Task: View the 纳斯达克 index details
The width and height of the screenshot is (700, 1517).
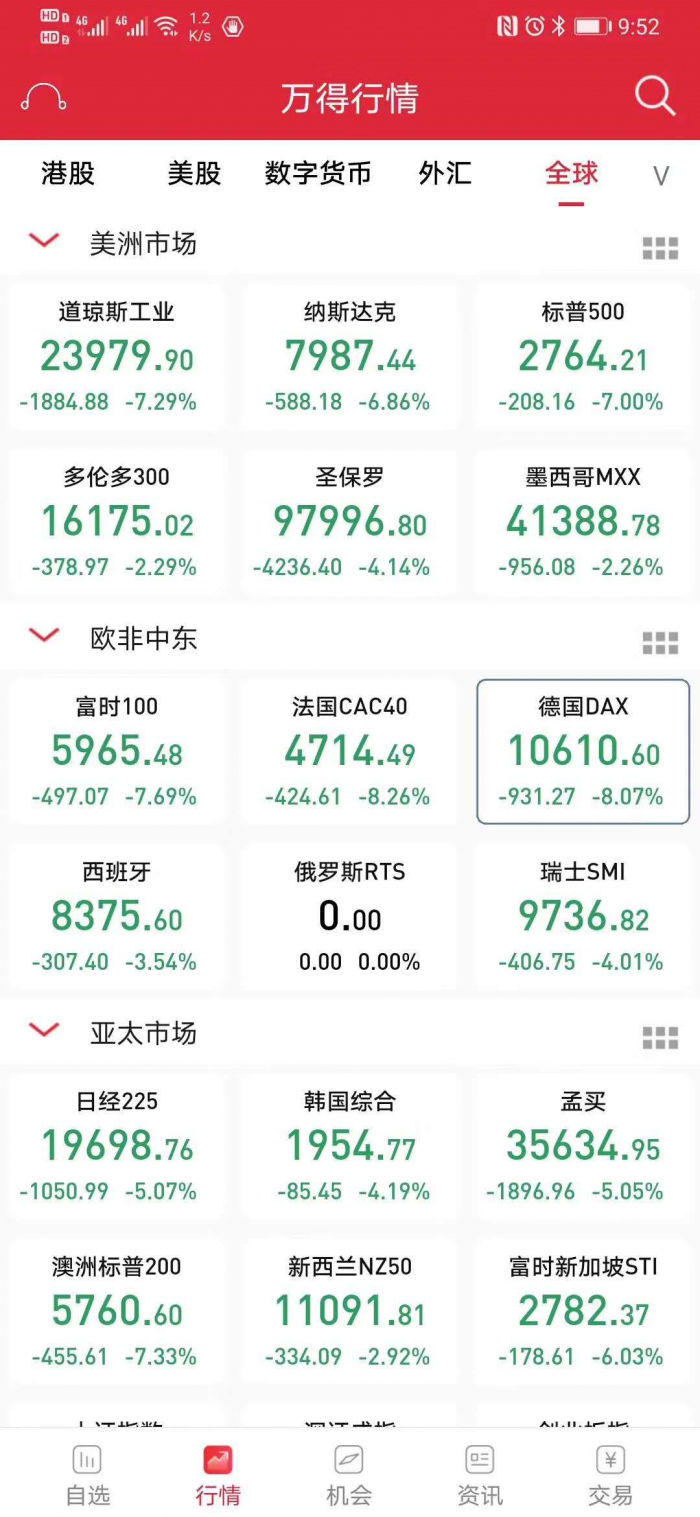Action: [349, 357]
